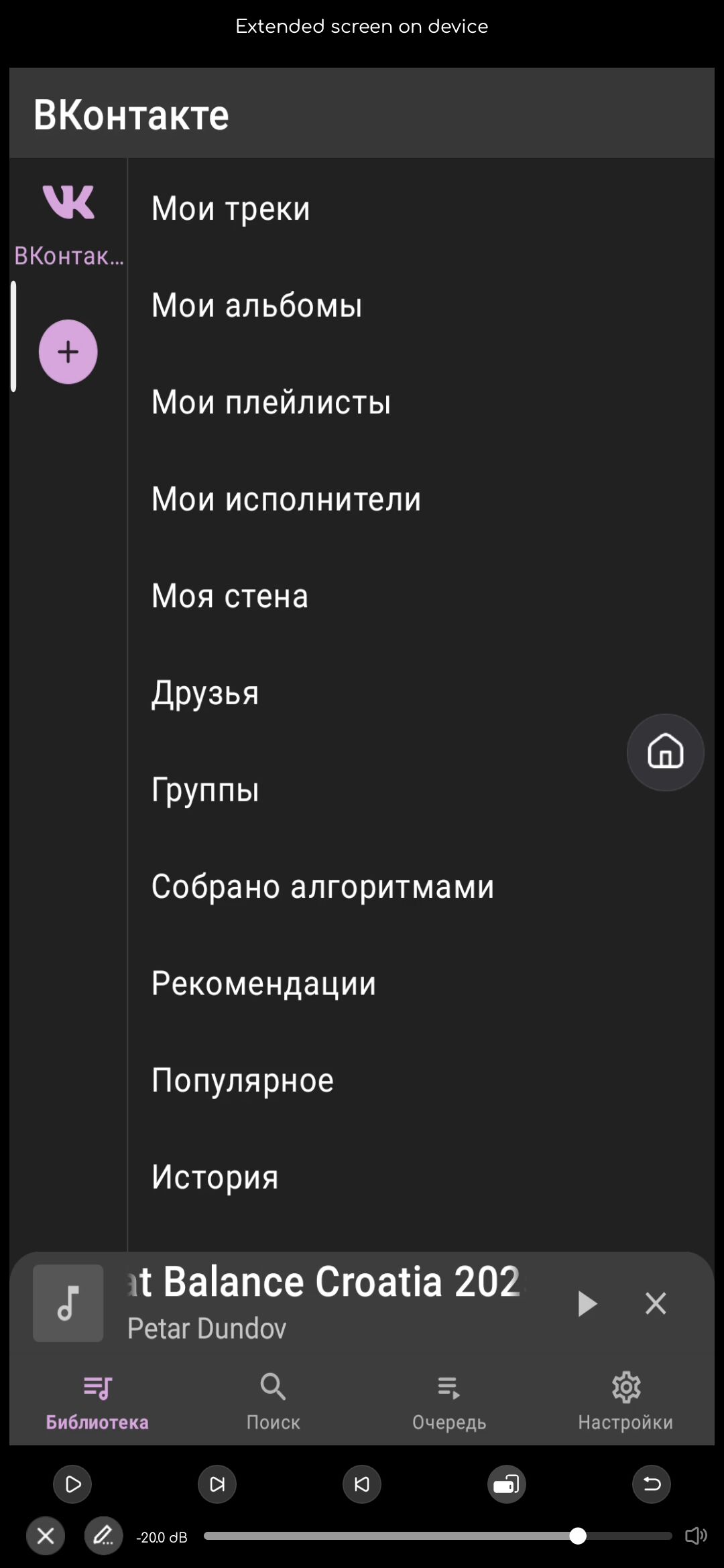The height and width of the screenshot is (1568, 724).
Task: Open the Друзья section
Action: click(420, 693)
